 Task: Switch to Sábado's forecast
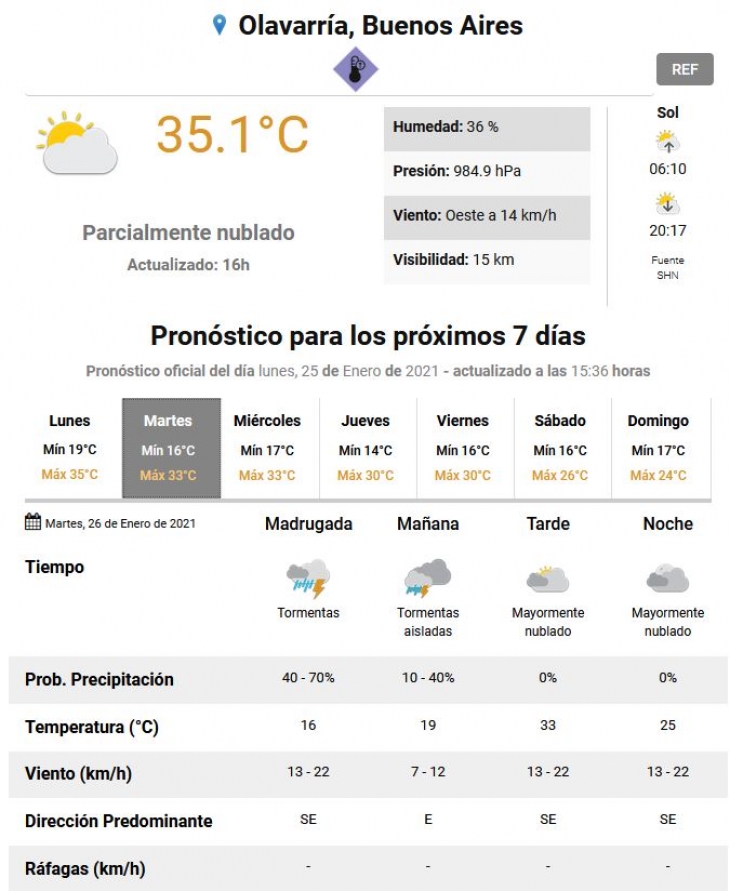point(560,447)
